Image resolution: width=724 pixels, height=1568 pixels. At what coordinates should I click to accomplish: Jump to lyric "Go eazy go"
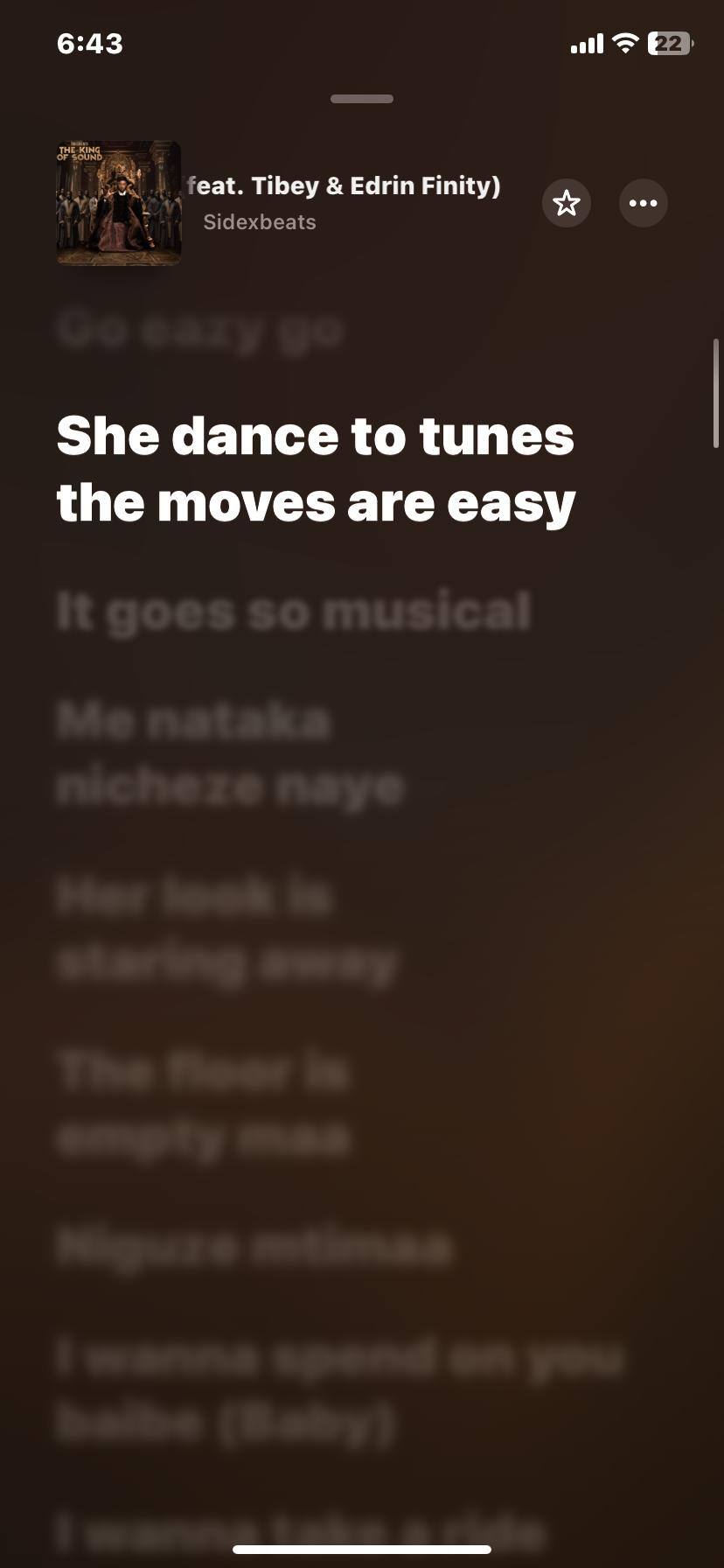click(x=200, y=330)
